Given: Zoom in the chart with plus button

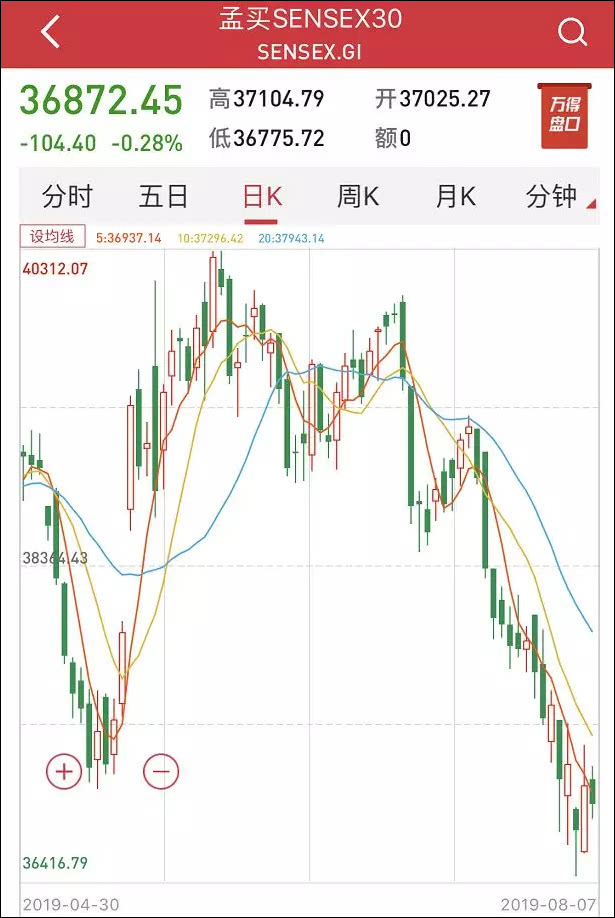Looking at the screenshot, I should click(x=63, y=771).
